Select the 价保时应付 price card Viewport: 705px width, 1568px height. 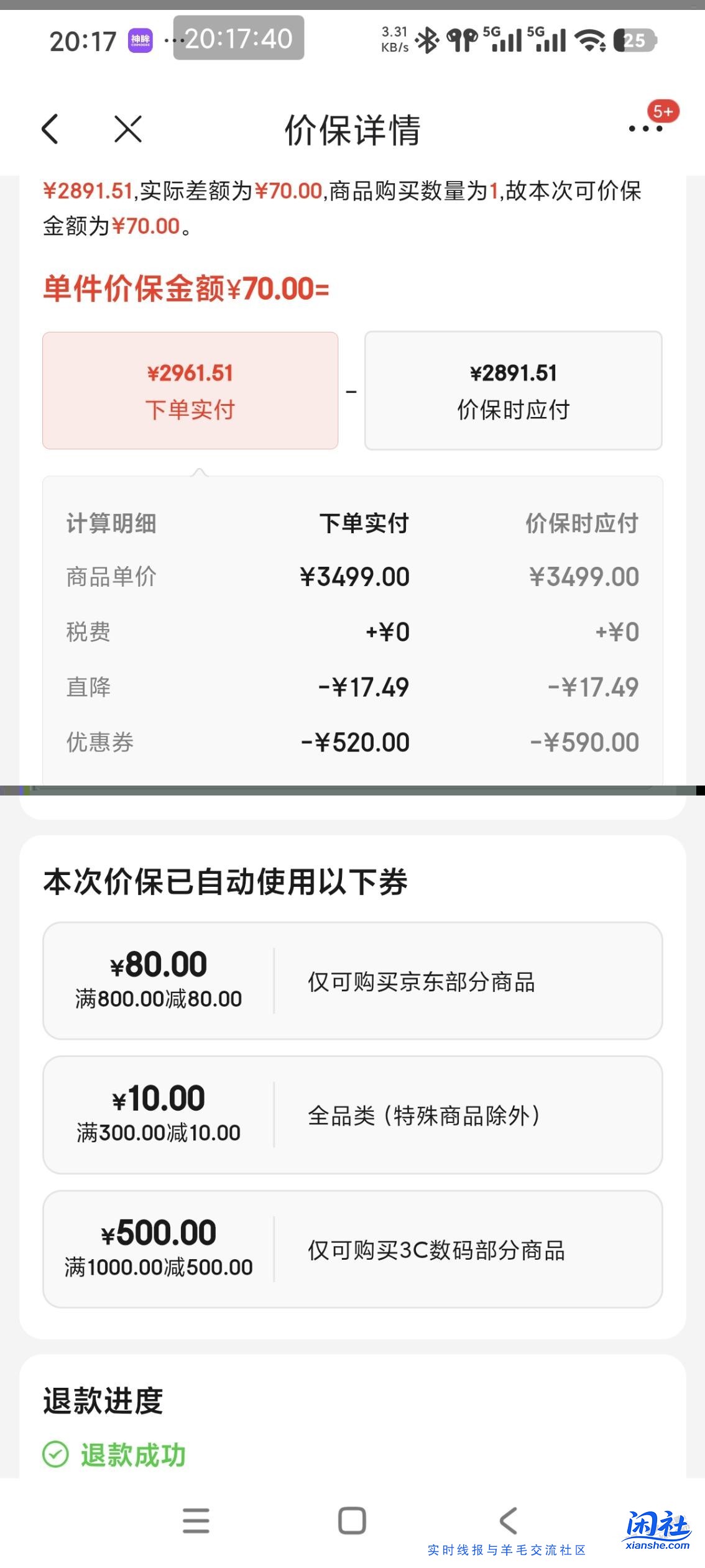514,390
